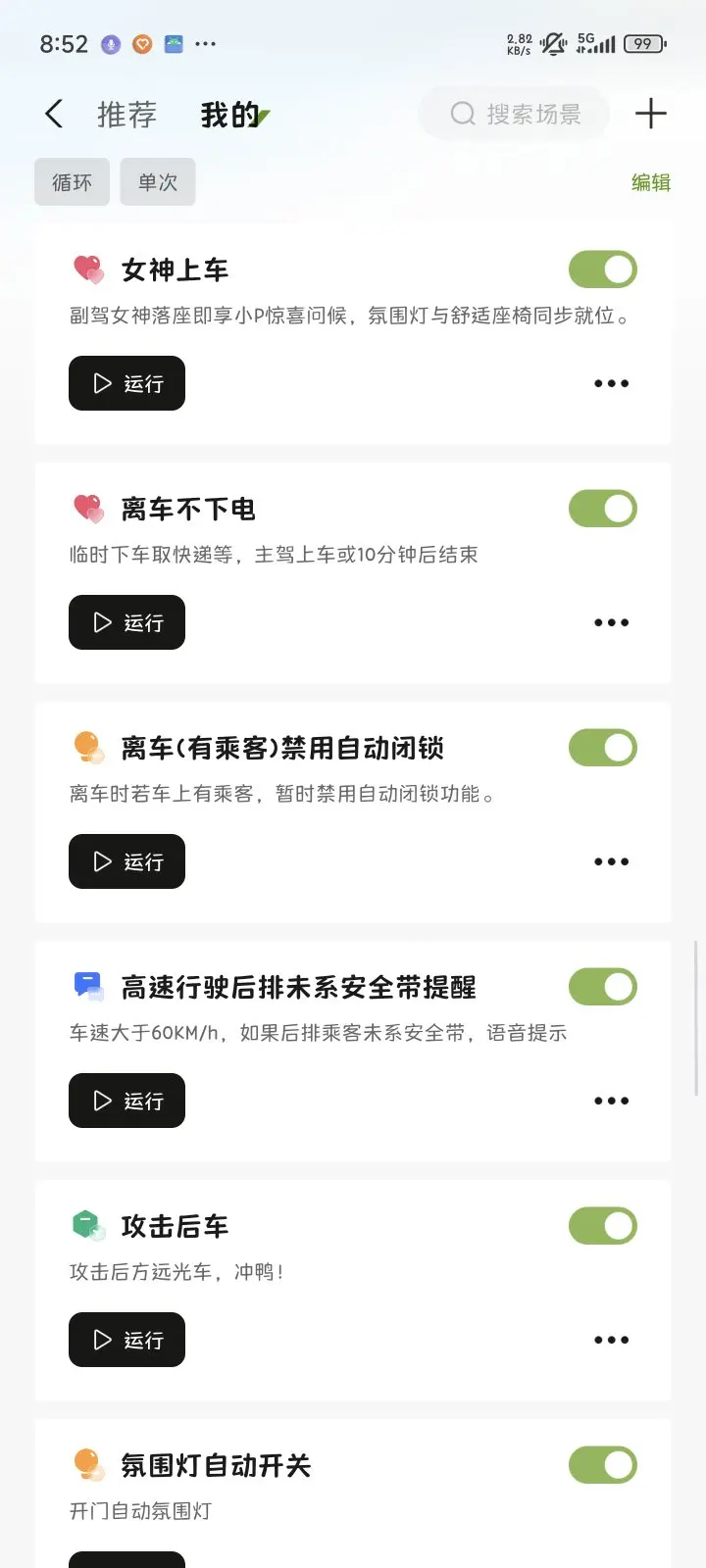Screen dimensions: 706x1568
Task: Turn off 离车(有乘客)禁用自动闭锁
Action: coord(602,748)
